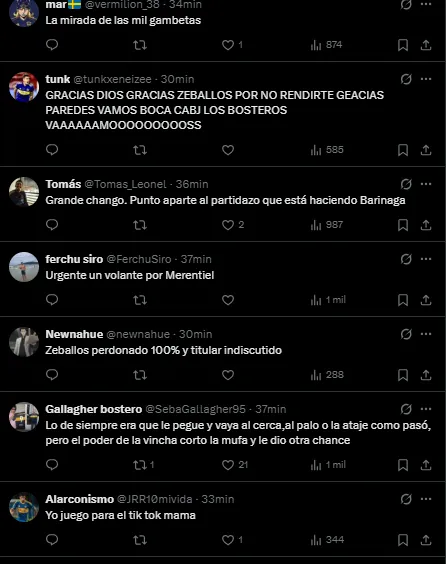Retweet Newnahue's tweet
Image resolution: width=446 pixels, height=564 pixels.
pos(140,375)
